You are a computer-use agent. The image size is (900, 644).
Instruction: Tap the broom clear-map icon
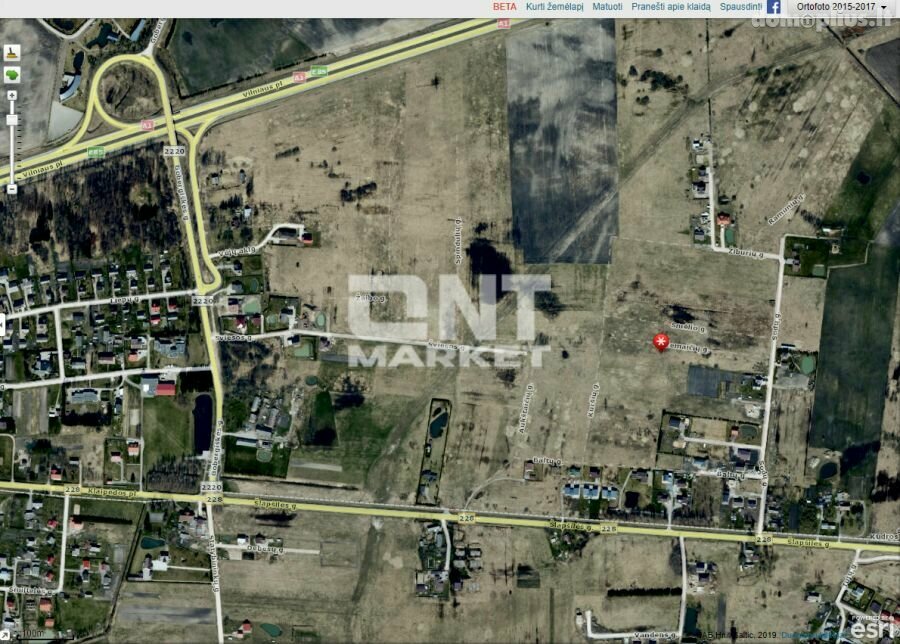(12, 52)
